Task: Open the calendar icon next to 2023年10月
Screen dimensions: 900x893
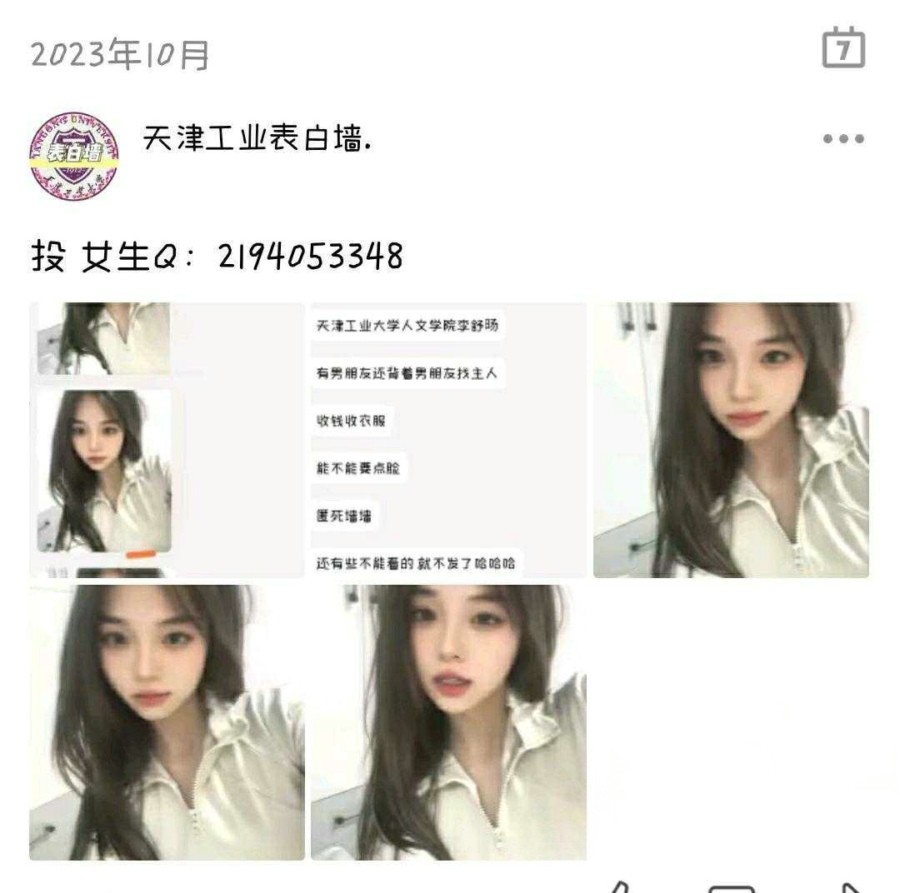Action: [843, 48]
